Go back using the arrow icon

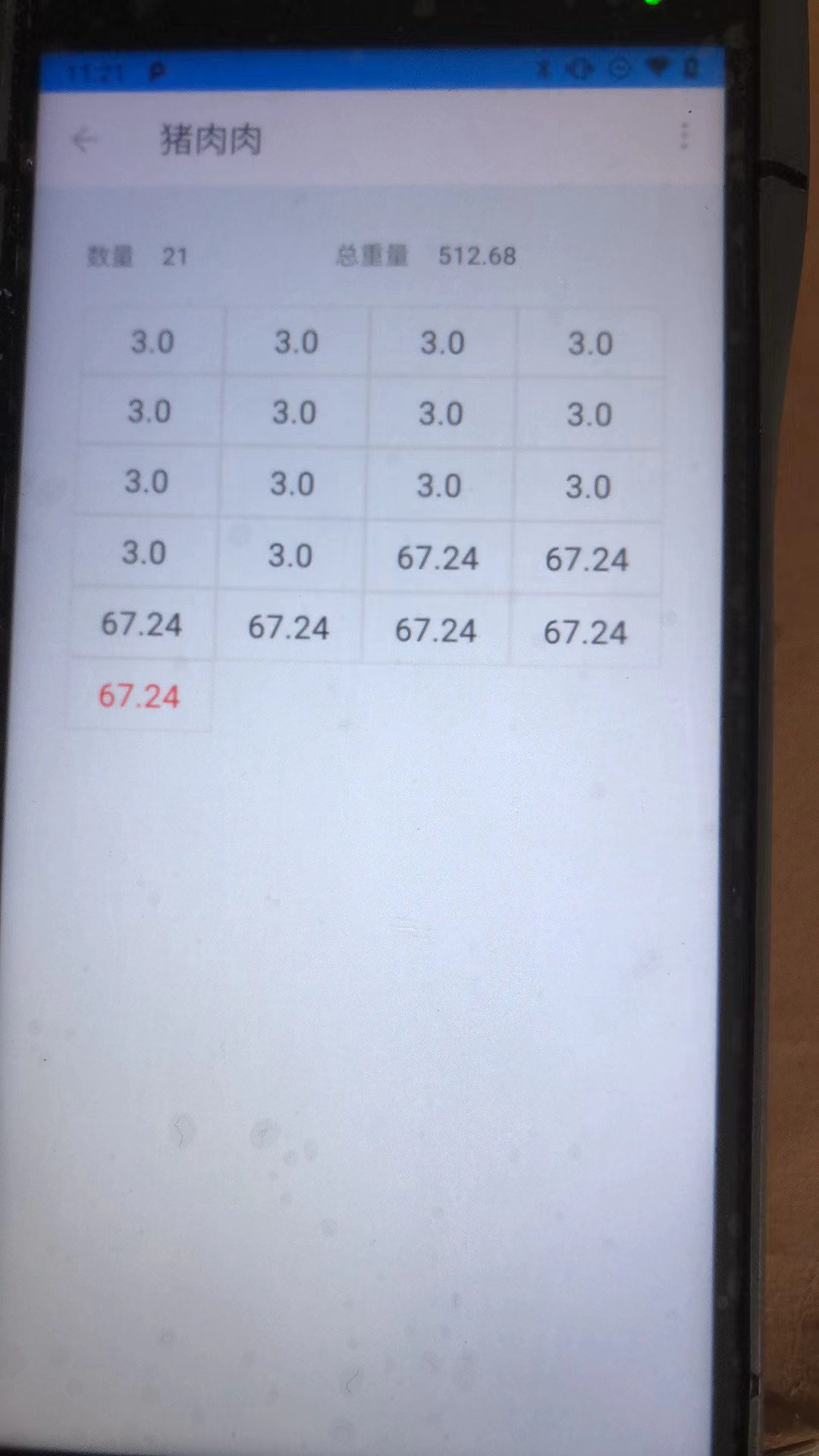click(x=84, y=140)
